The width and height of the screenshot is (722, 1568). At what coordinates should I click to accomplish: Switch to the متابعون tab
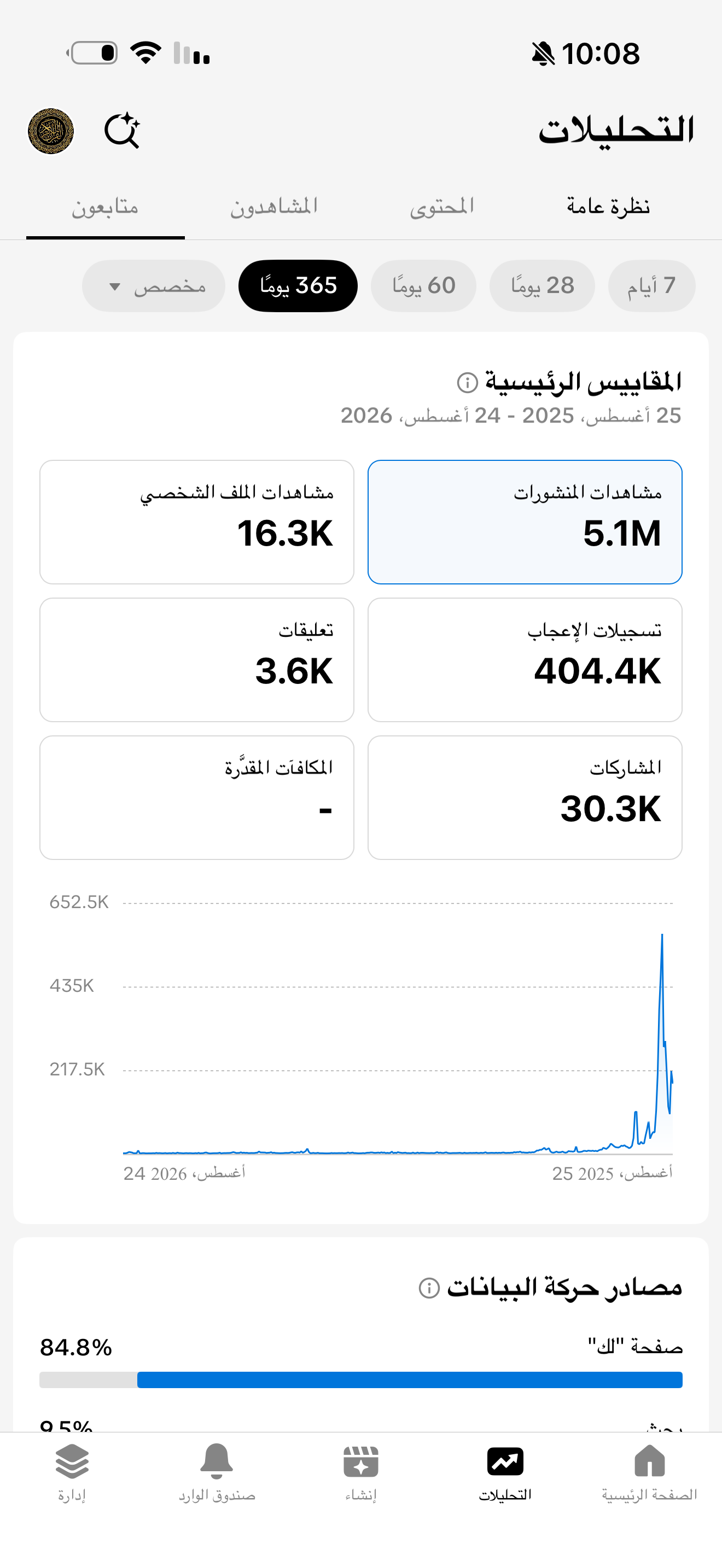(x=106, y=207)
